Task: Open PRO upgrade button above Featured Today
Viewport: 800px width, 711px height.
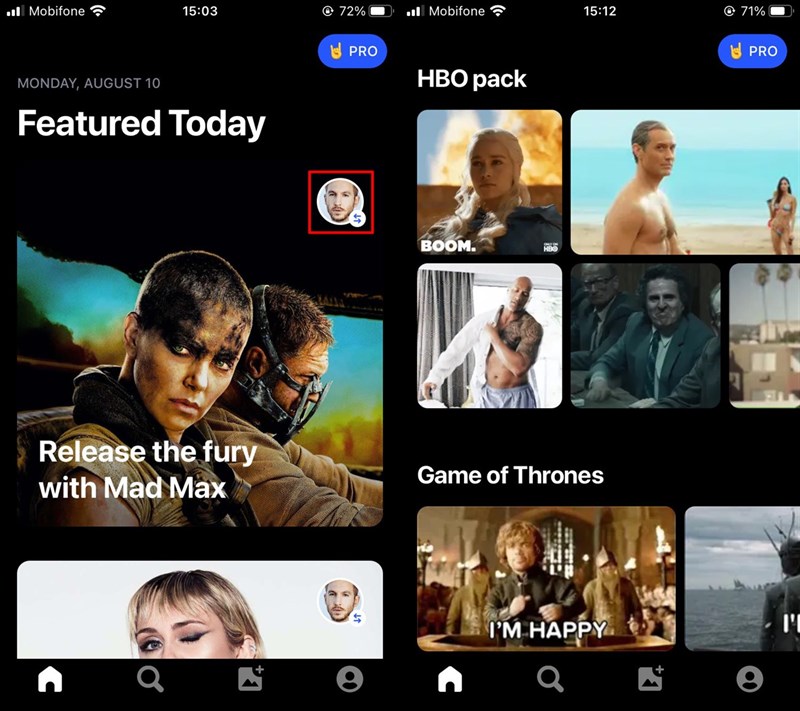Action: (352, 51)
